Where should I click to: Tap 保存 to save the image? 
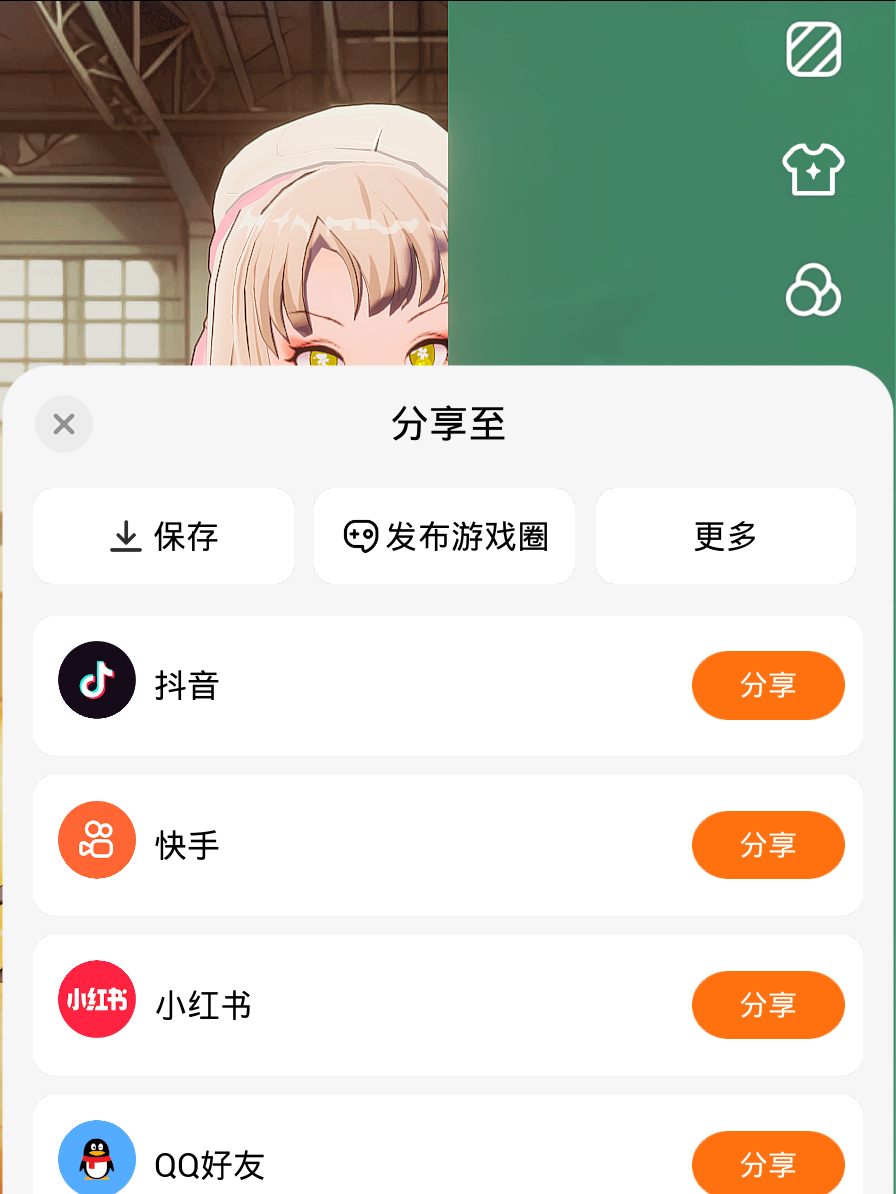[x=164, y=536]
